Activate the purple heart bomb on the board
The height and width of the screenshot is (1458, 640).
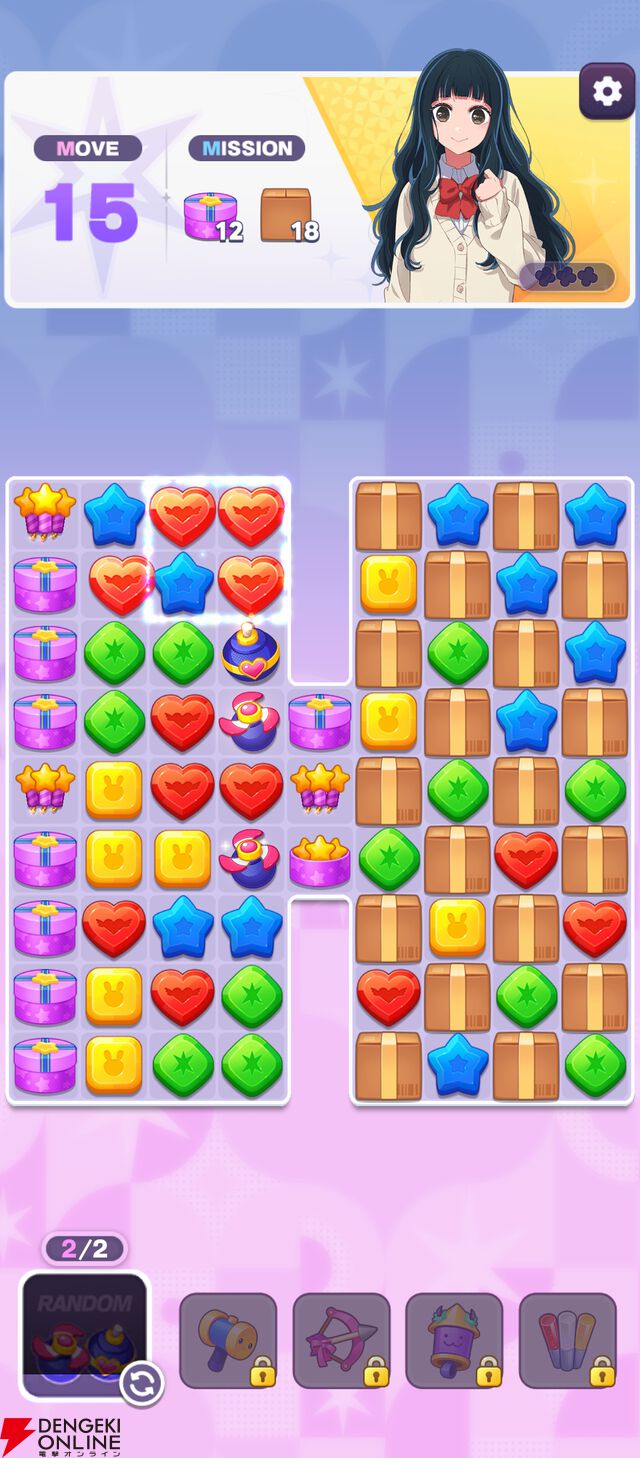(251, 653)
